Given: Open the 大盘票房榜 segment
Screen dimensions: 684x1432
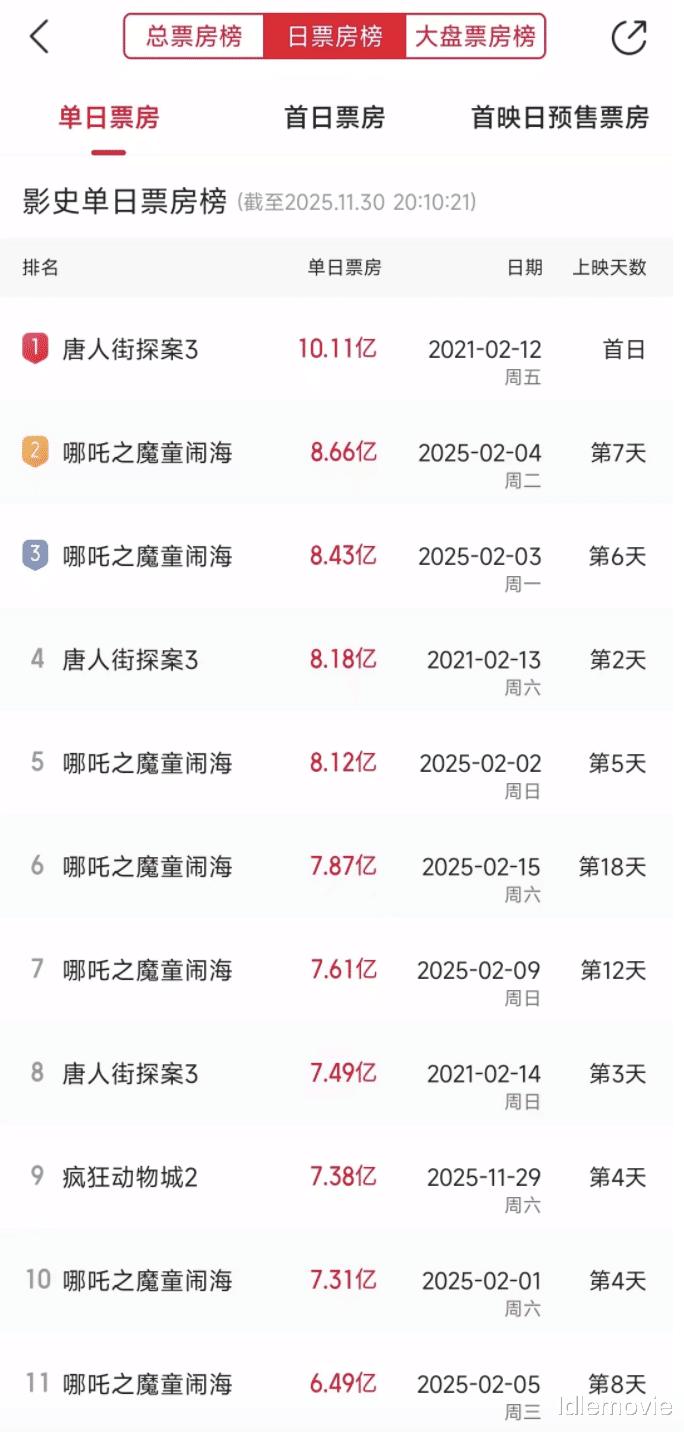Looking at the screenshot, I should [475, 37].
